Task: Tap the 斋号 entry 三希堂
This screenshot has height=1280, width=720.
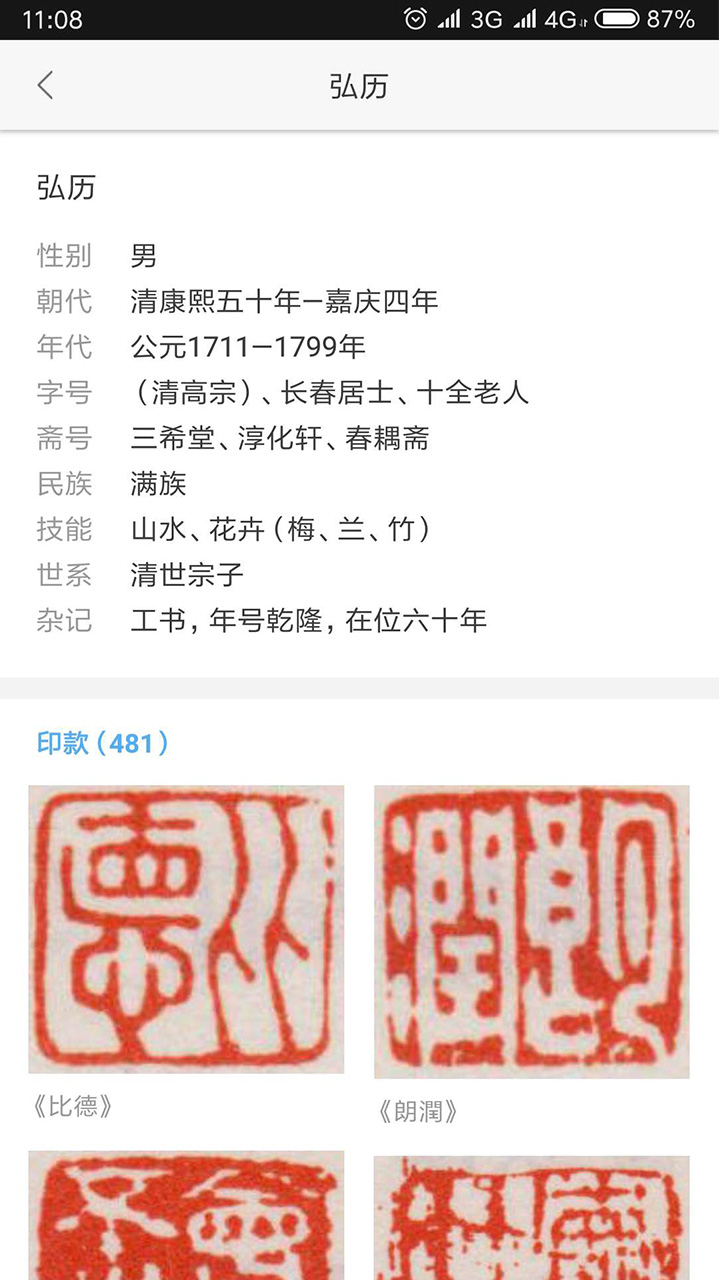Action: click(174, 439)
